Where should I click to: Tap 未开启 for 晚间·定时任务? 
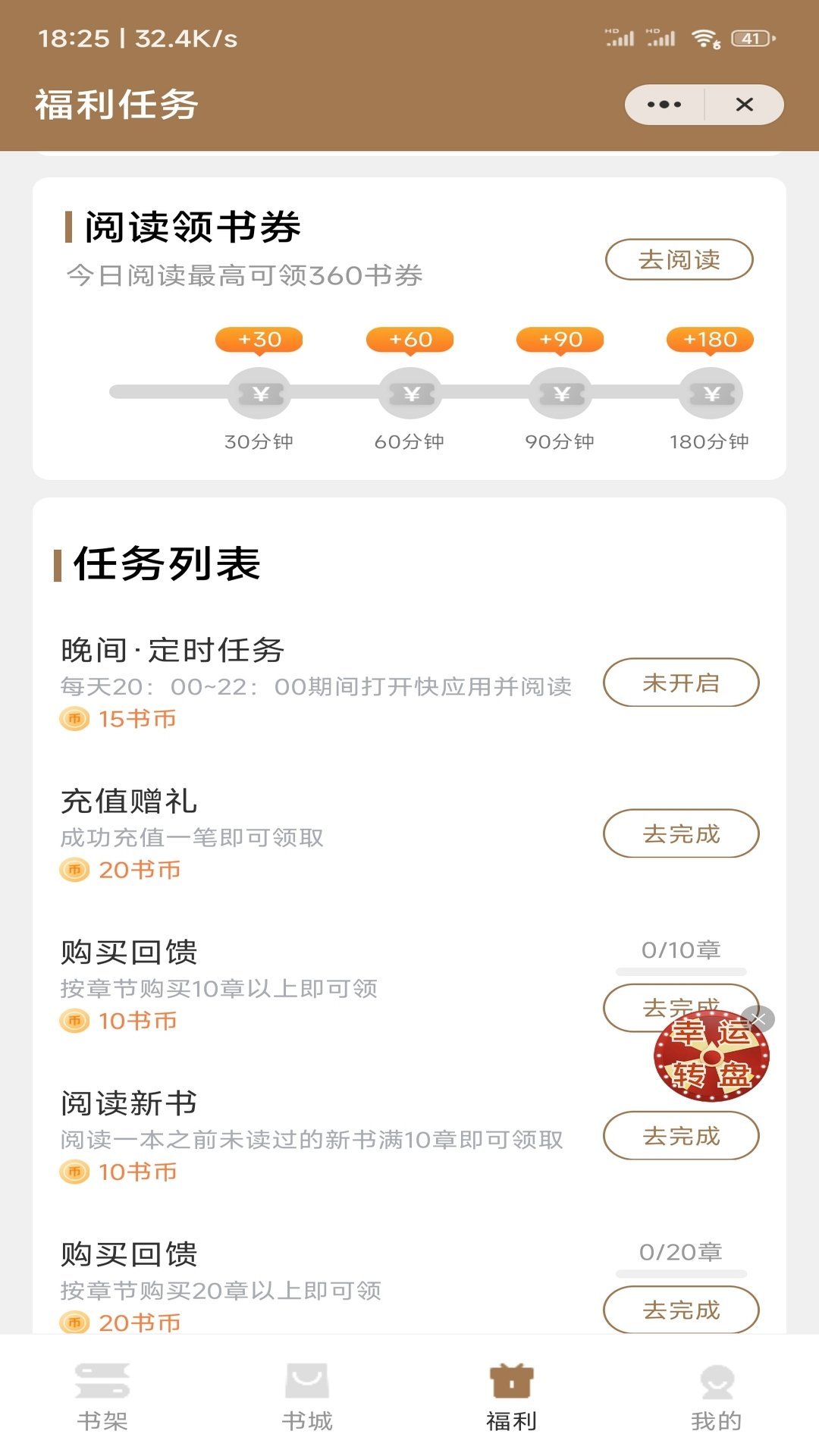[x=680, y=682]
